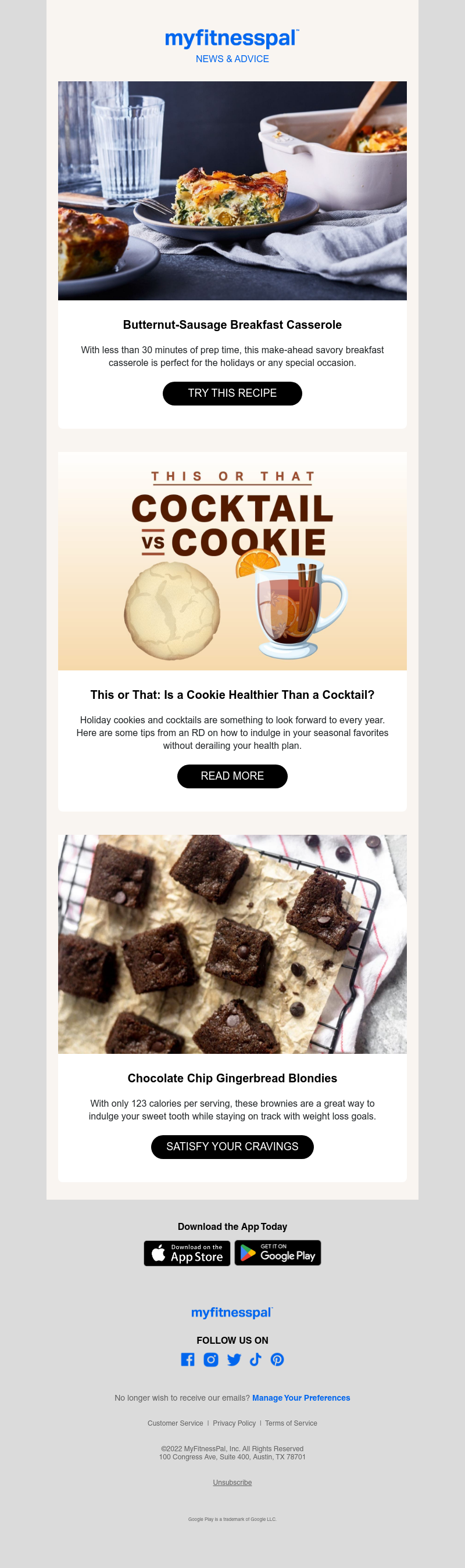
Task: Tap READ MORE on cocktail vs cookie
Action: (232, 776)
